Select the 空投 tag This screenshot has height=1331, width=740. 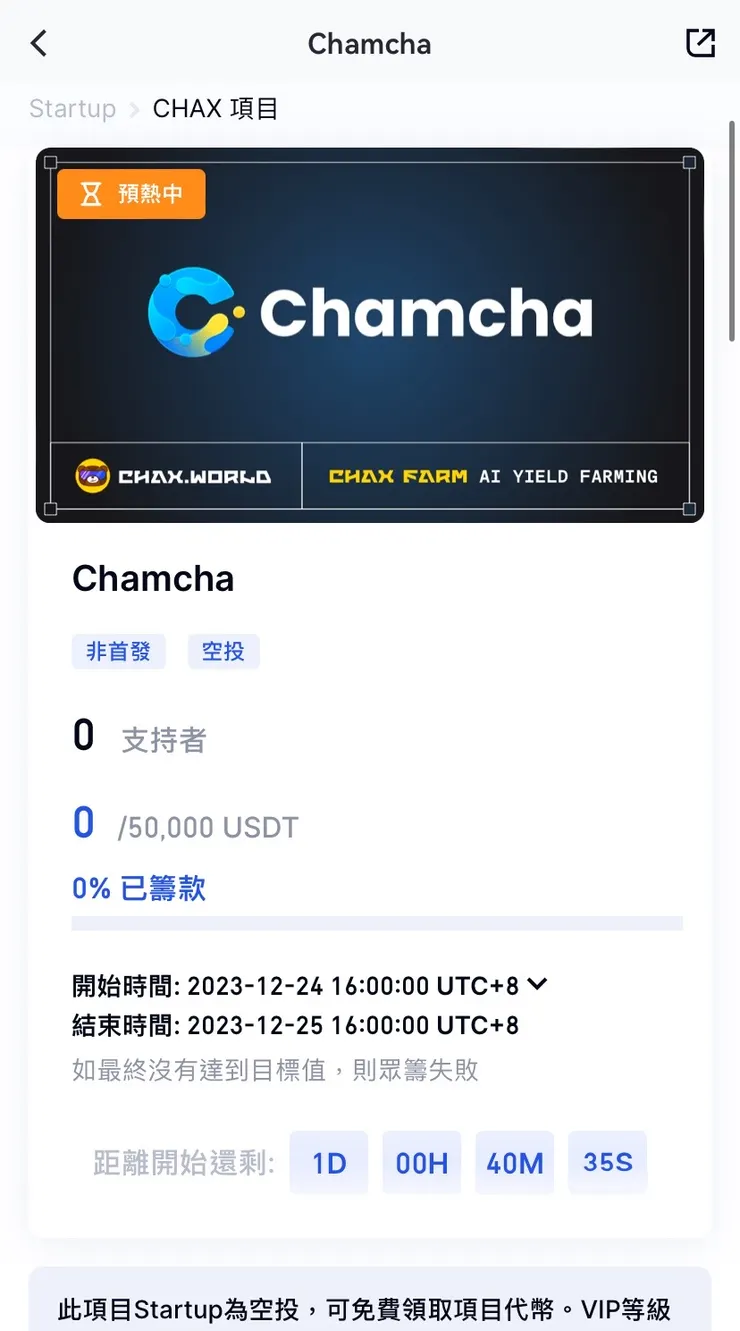pyautogui.click(x=223, y=651)
